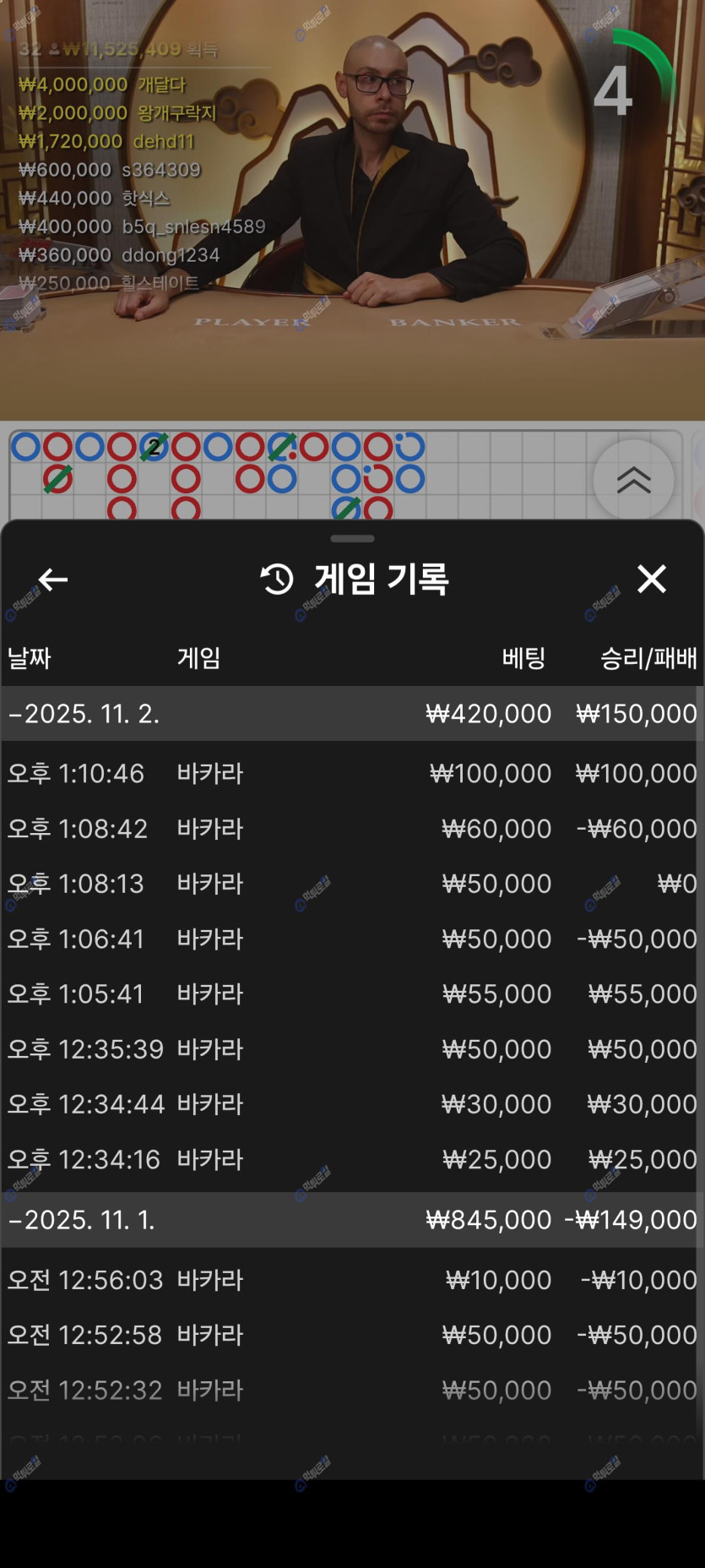
Task: Go back from the 게임 기록 panel
Action: point(53,580)
